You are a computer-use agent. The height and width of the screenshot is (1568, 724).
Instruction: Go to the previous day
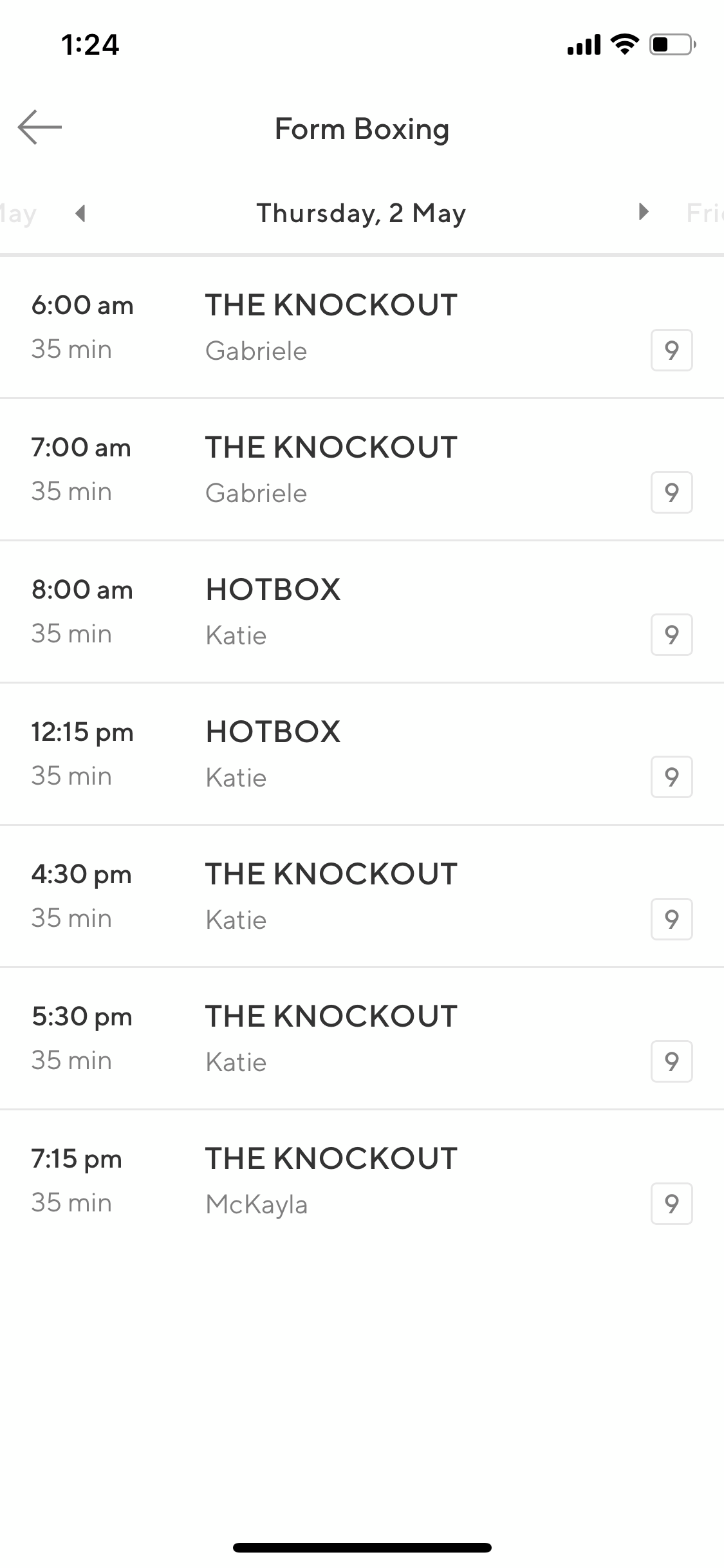(80, 212)
